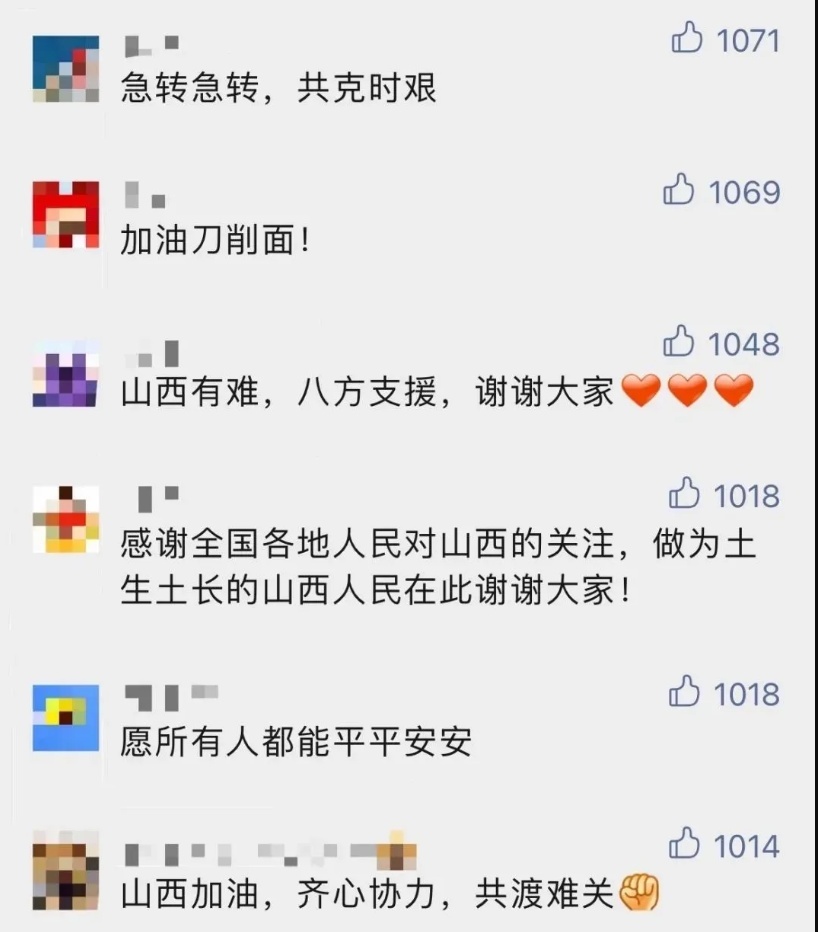
Task: Like the comment "山西加油，齐心协力"
Action: (x=684, y=844)
